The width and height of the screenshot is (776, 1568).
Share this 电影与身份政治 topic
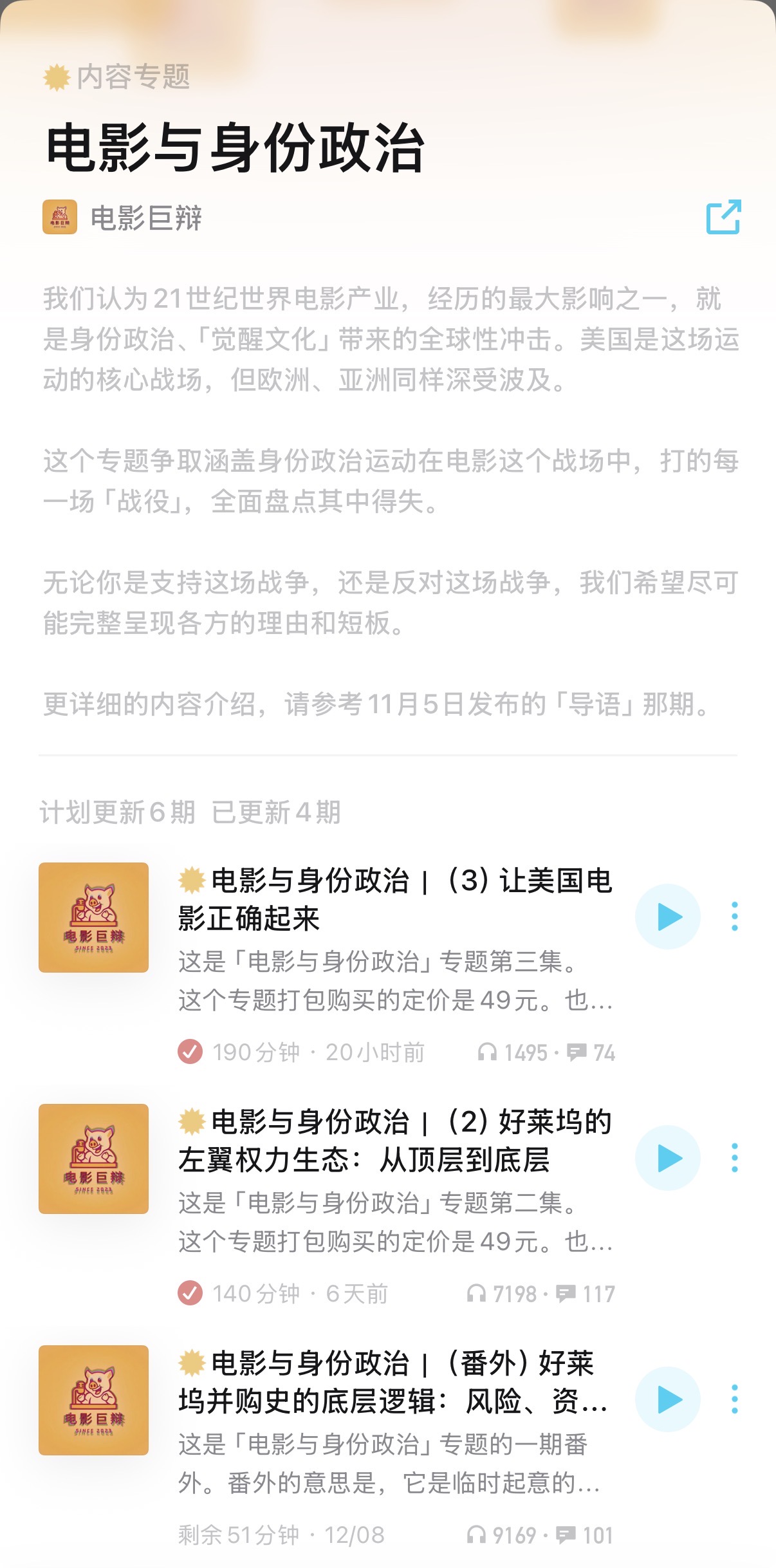723,217
